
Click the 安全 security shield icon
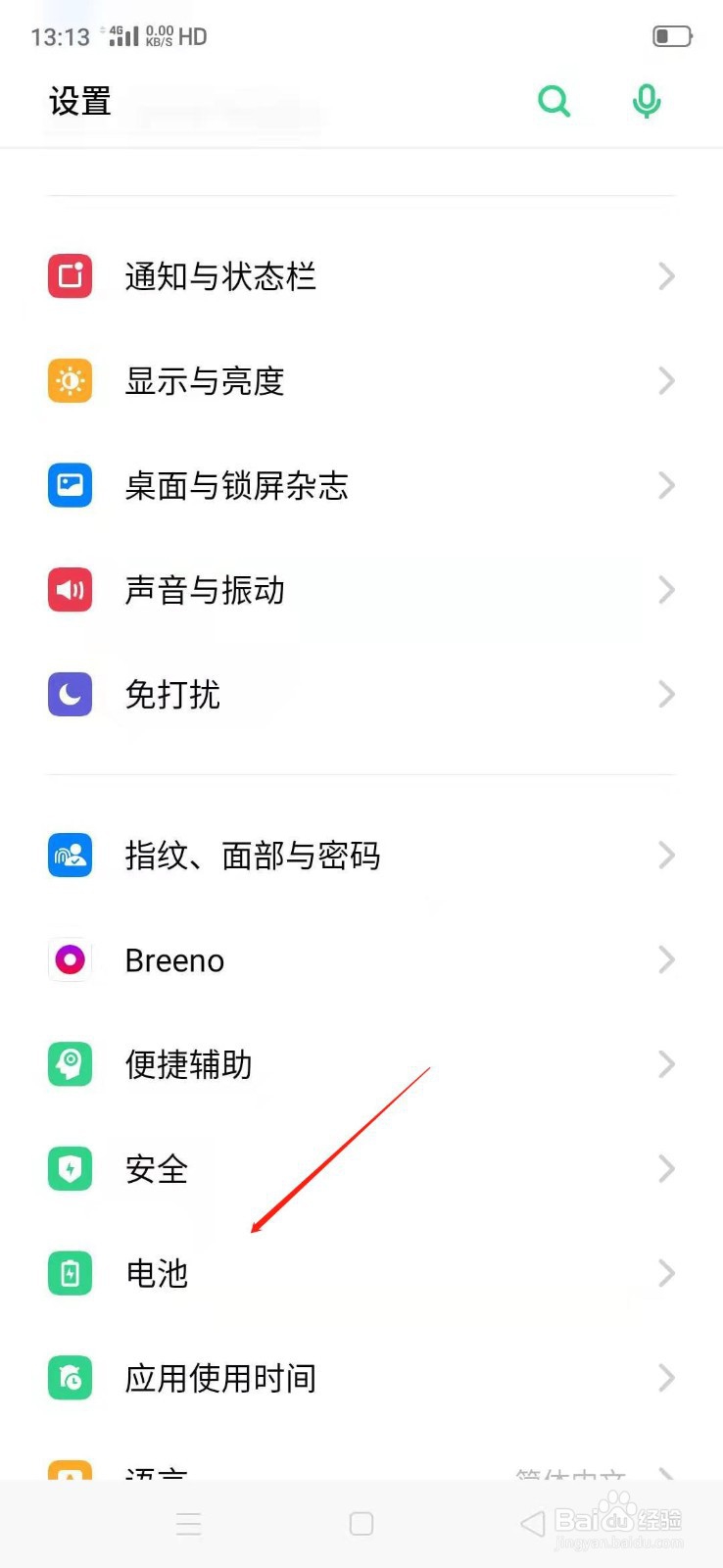[69, 1168]
